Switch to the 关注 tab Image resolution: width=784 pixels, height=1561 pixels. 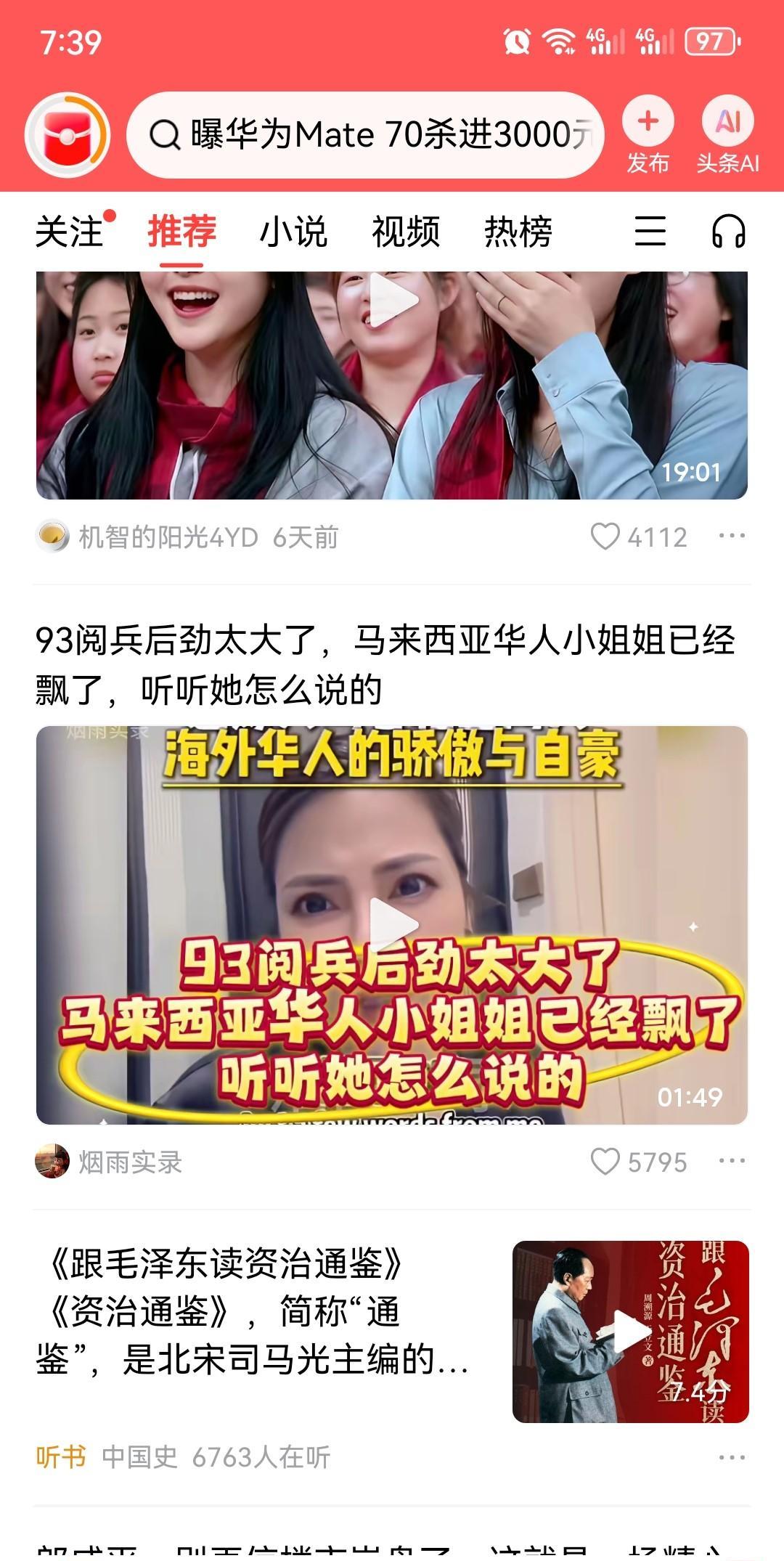tap(70, 232)
